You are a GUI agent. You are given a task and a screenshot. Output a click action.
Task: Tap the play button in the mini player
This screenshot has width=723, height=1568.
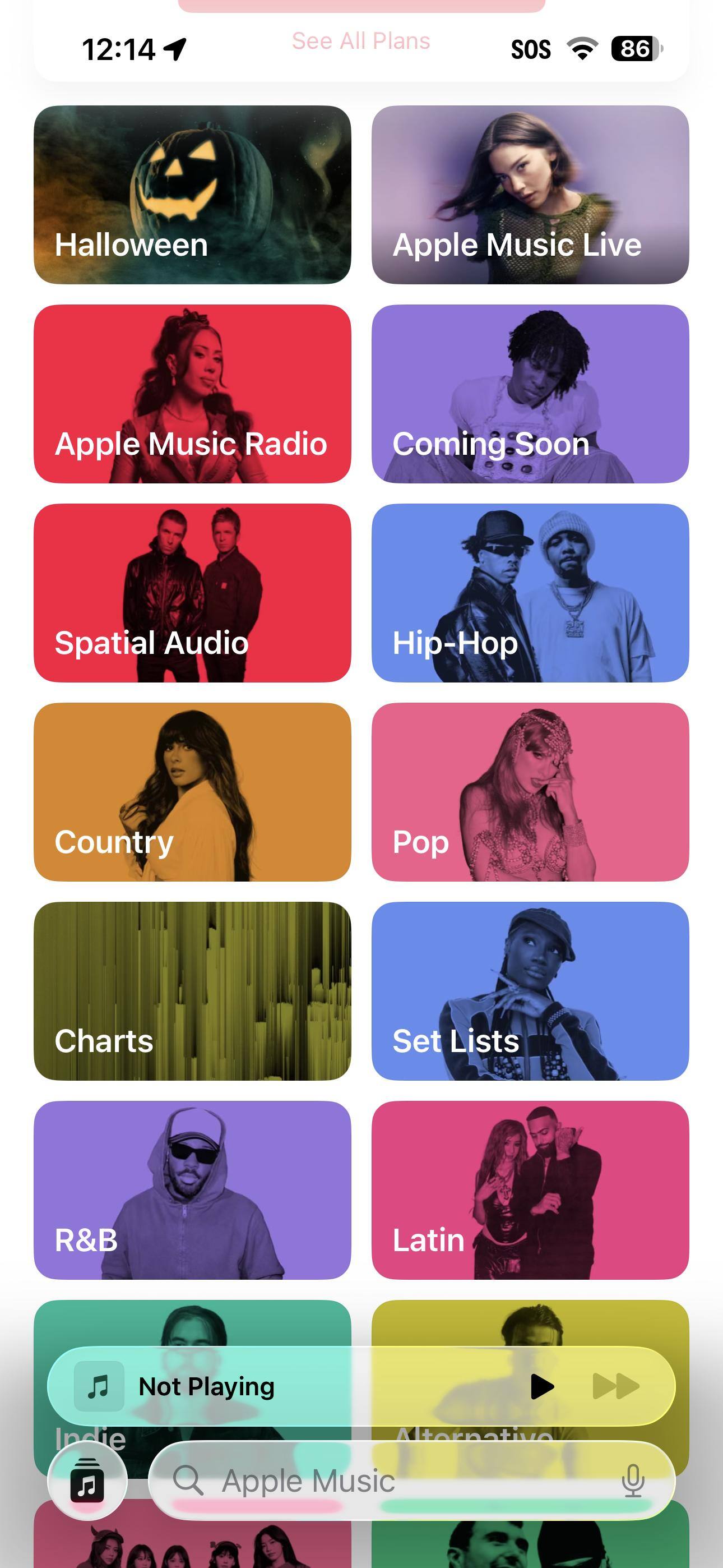[541, 1386]
